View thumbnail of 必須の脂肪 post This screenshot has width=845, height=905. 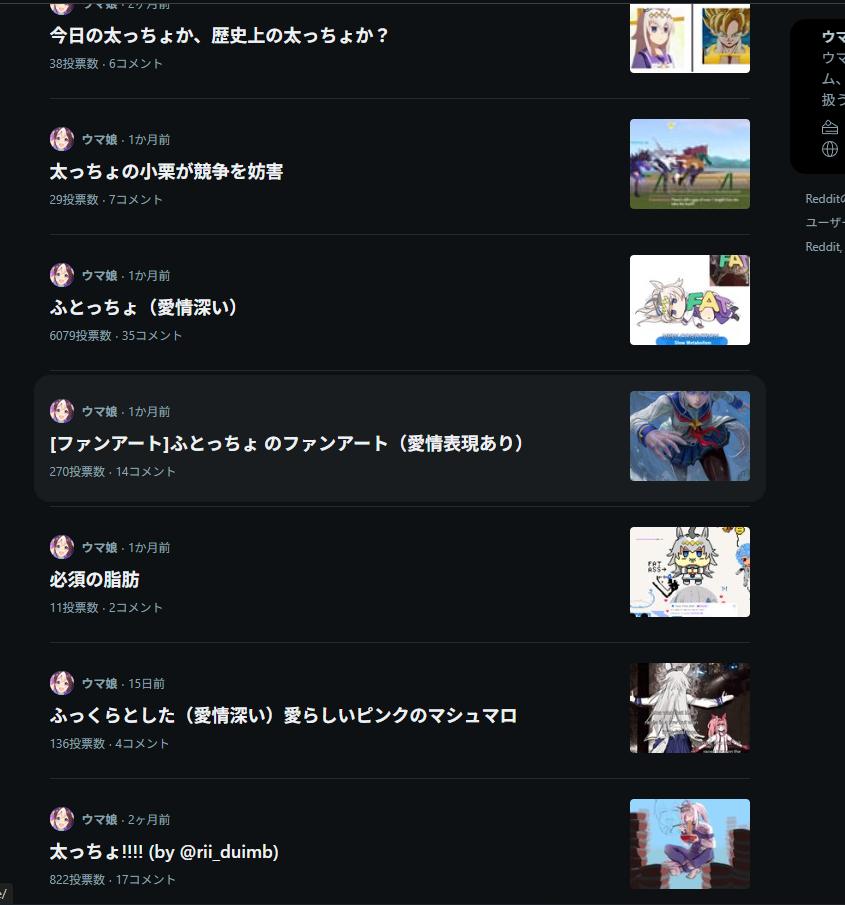point(689,572)
